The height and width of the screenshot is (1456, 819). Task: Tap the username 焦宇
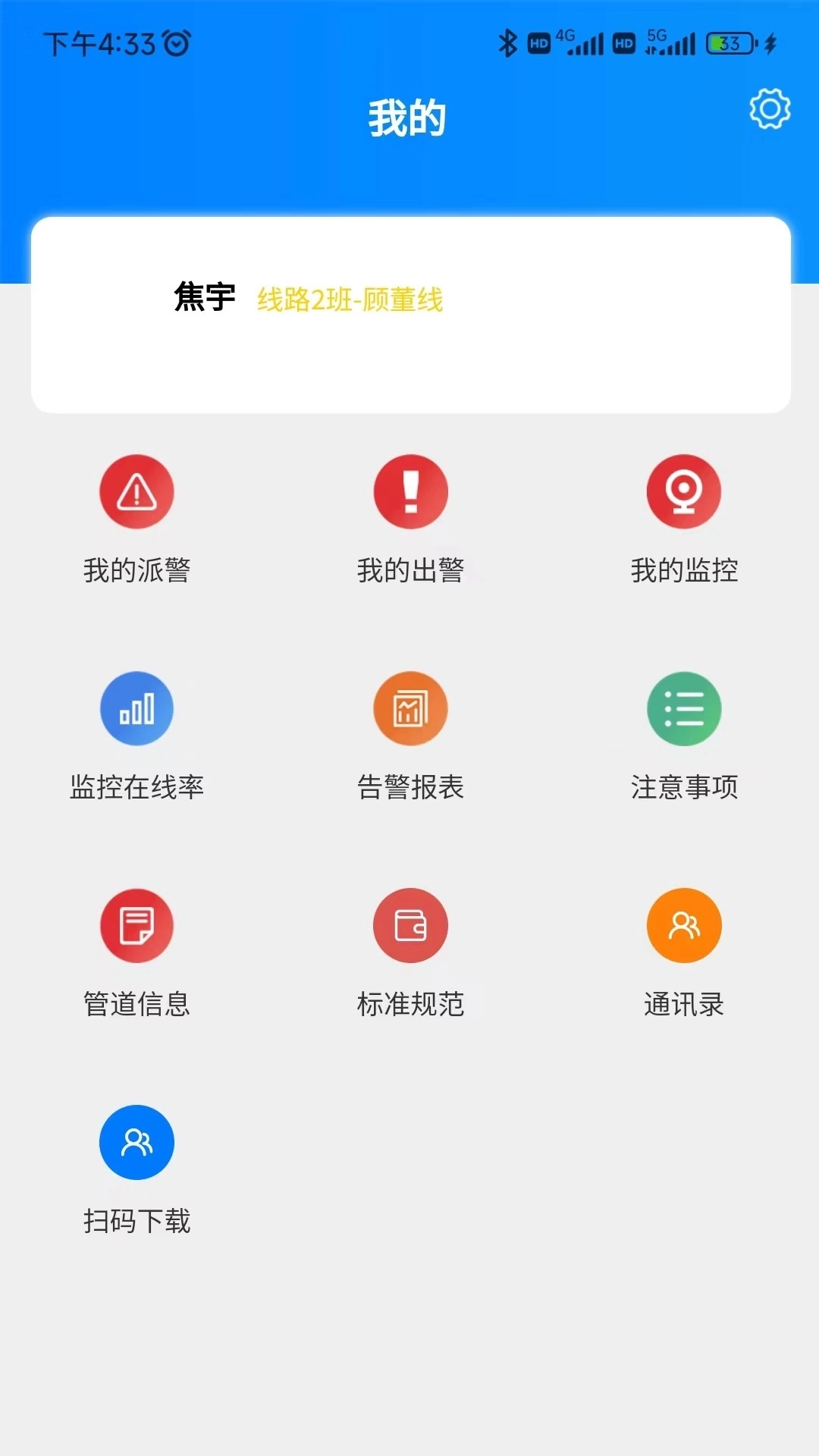point(203,297)
